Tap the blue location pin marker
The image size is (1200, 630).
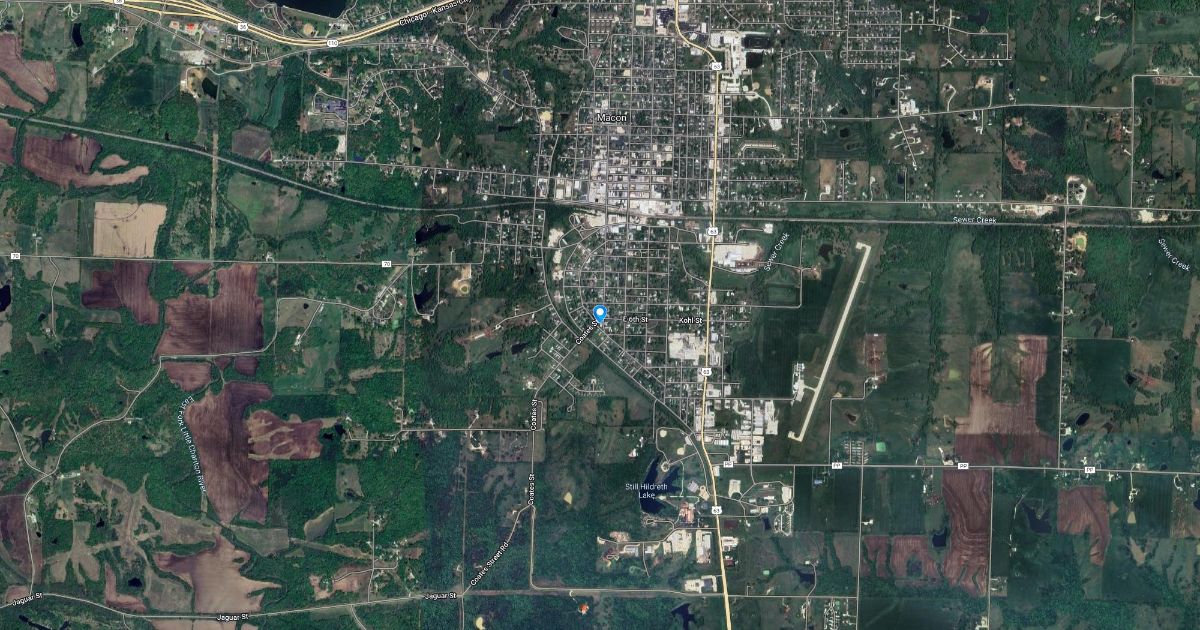point(600,313)
